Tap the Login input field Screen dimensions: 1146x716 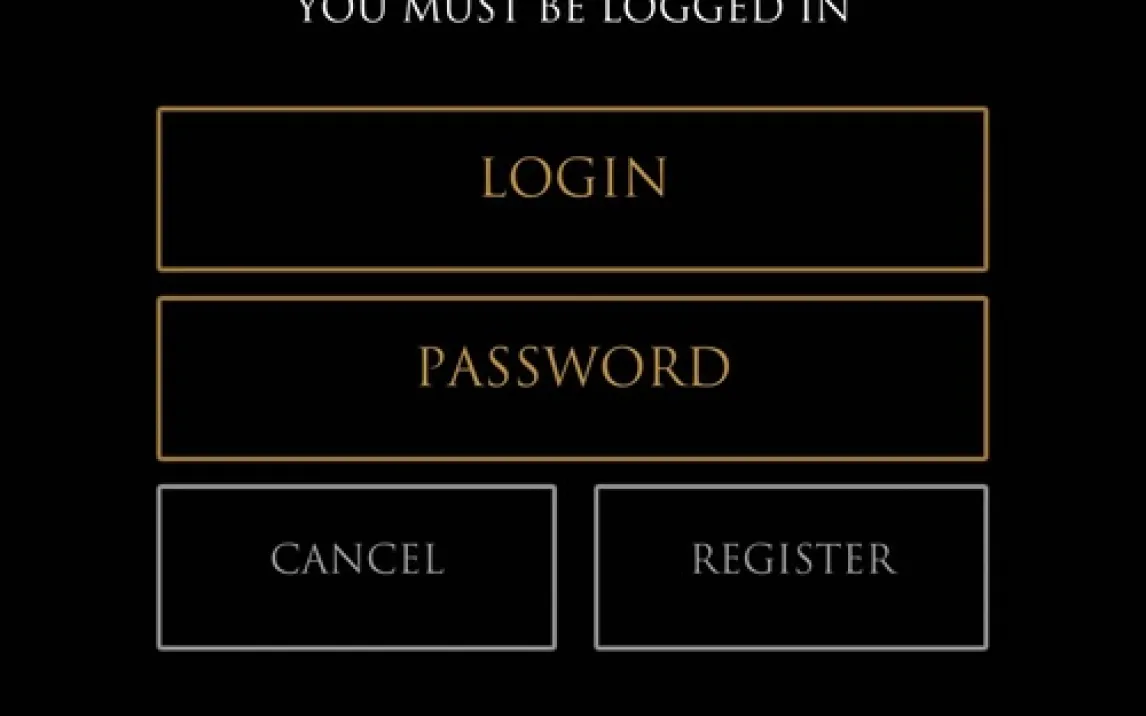(572, 189)
